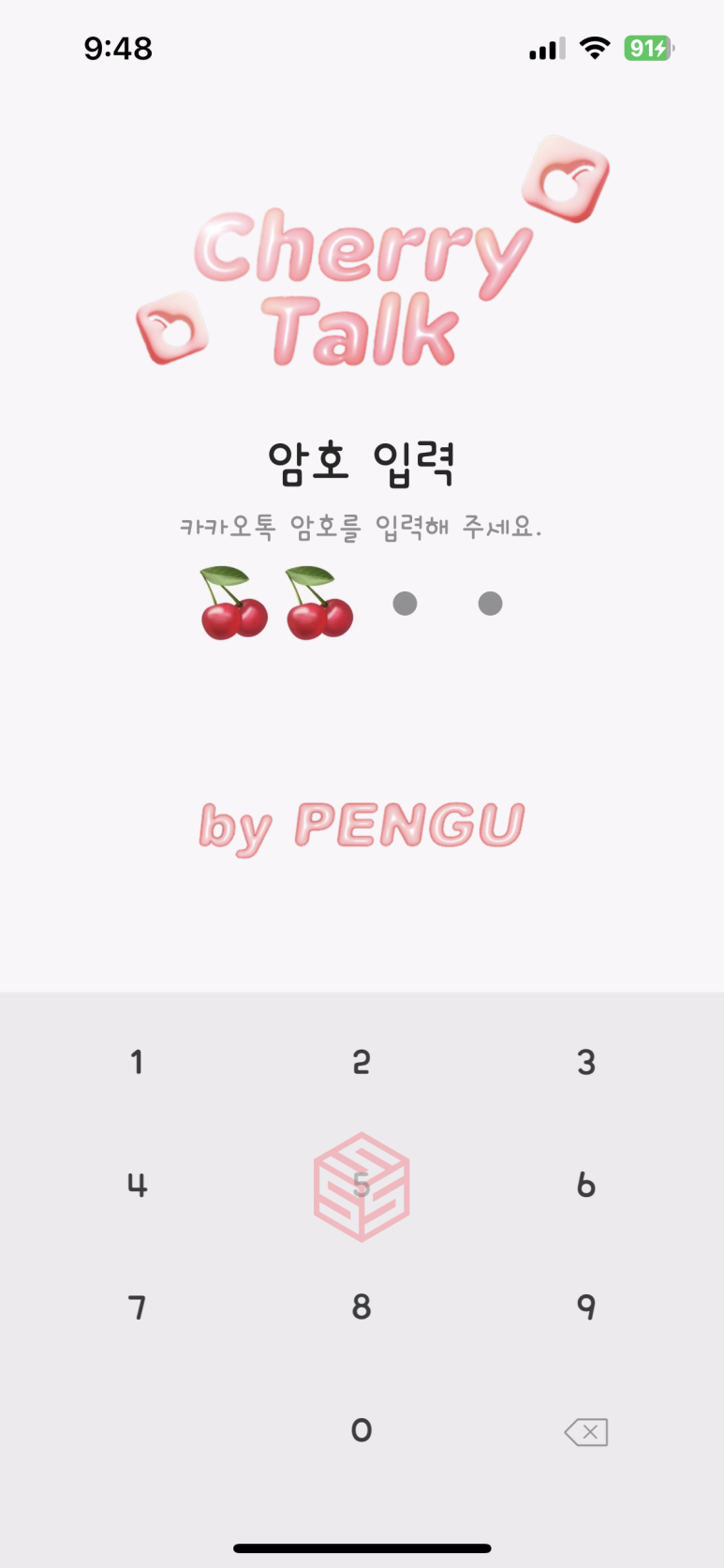Screen dimensions: 724x1568
Task: Tap the number 8 key
Action: click(362, 1307)
